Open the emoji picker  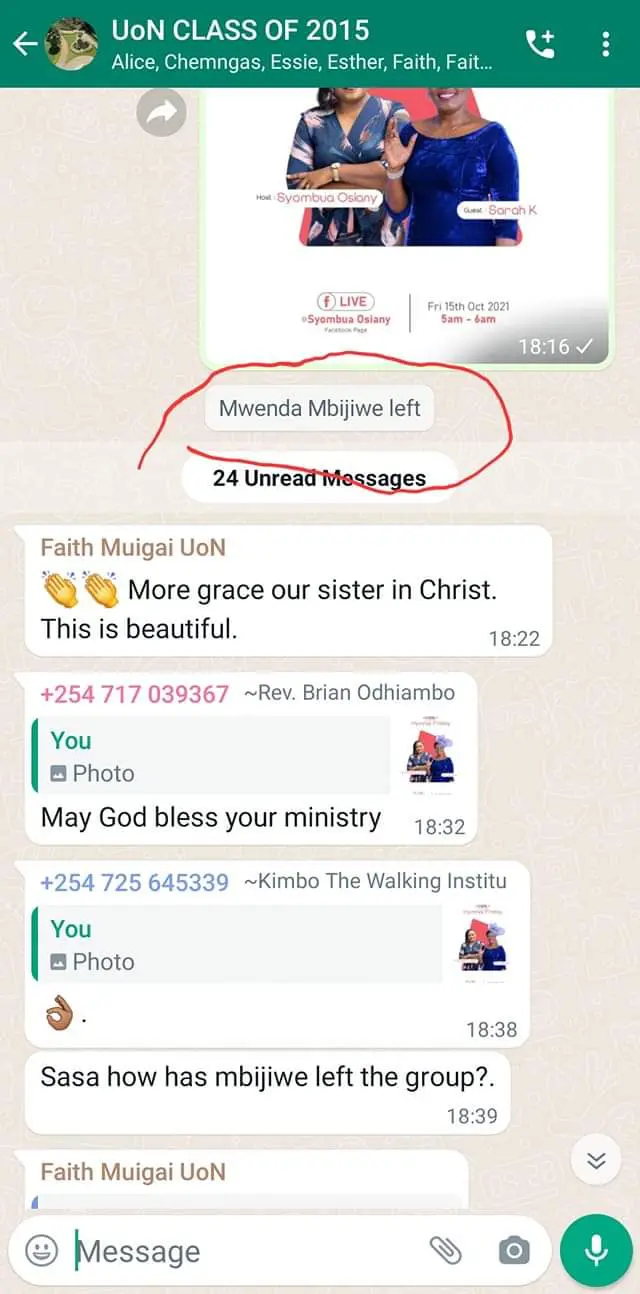(x=41, y=1250)
